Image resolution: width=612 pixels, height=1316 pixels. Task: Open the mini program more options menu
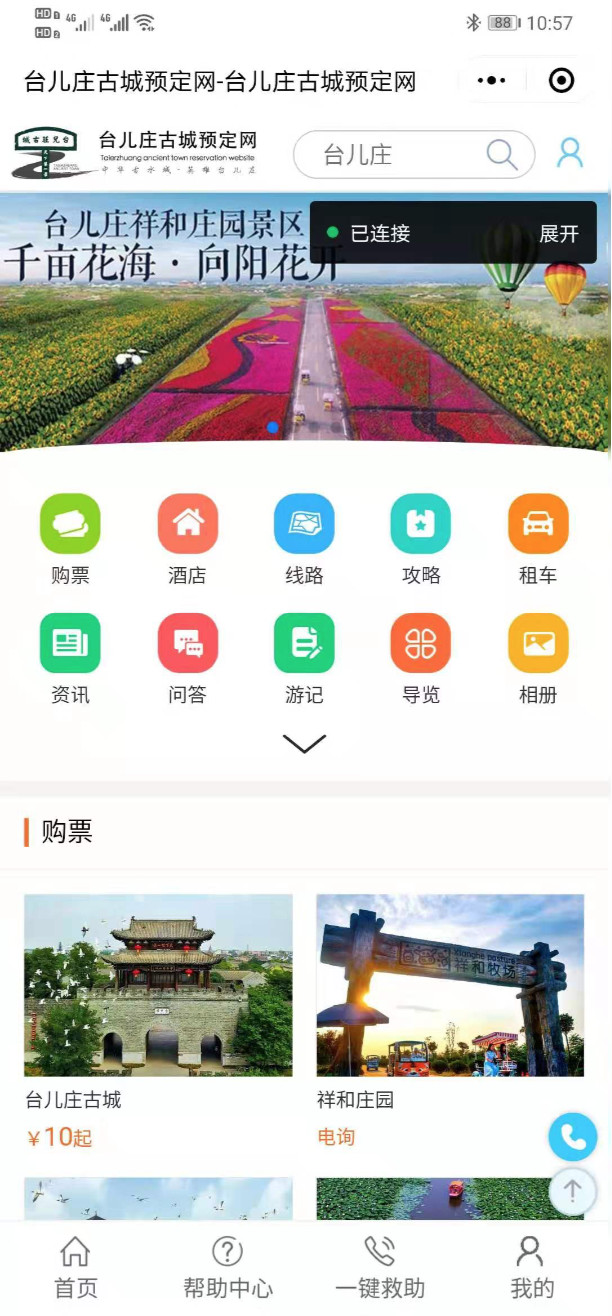pyautogui.click(x=491, y=81)
